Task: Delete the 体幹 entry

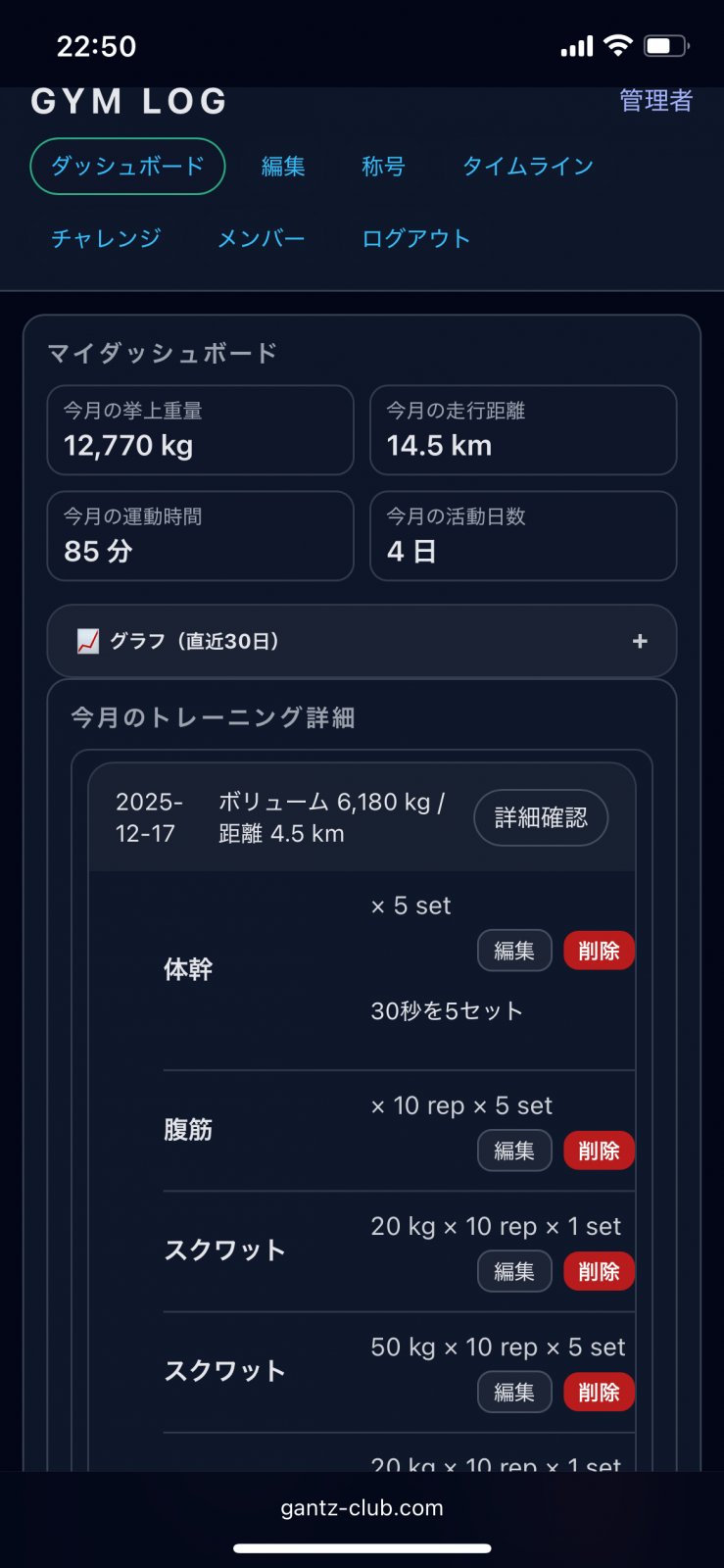Action: [x=599, y=951]
